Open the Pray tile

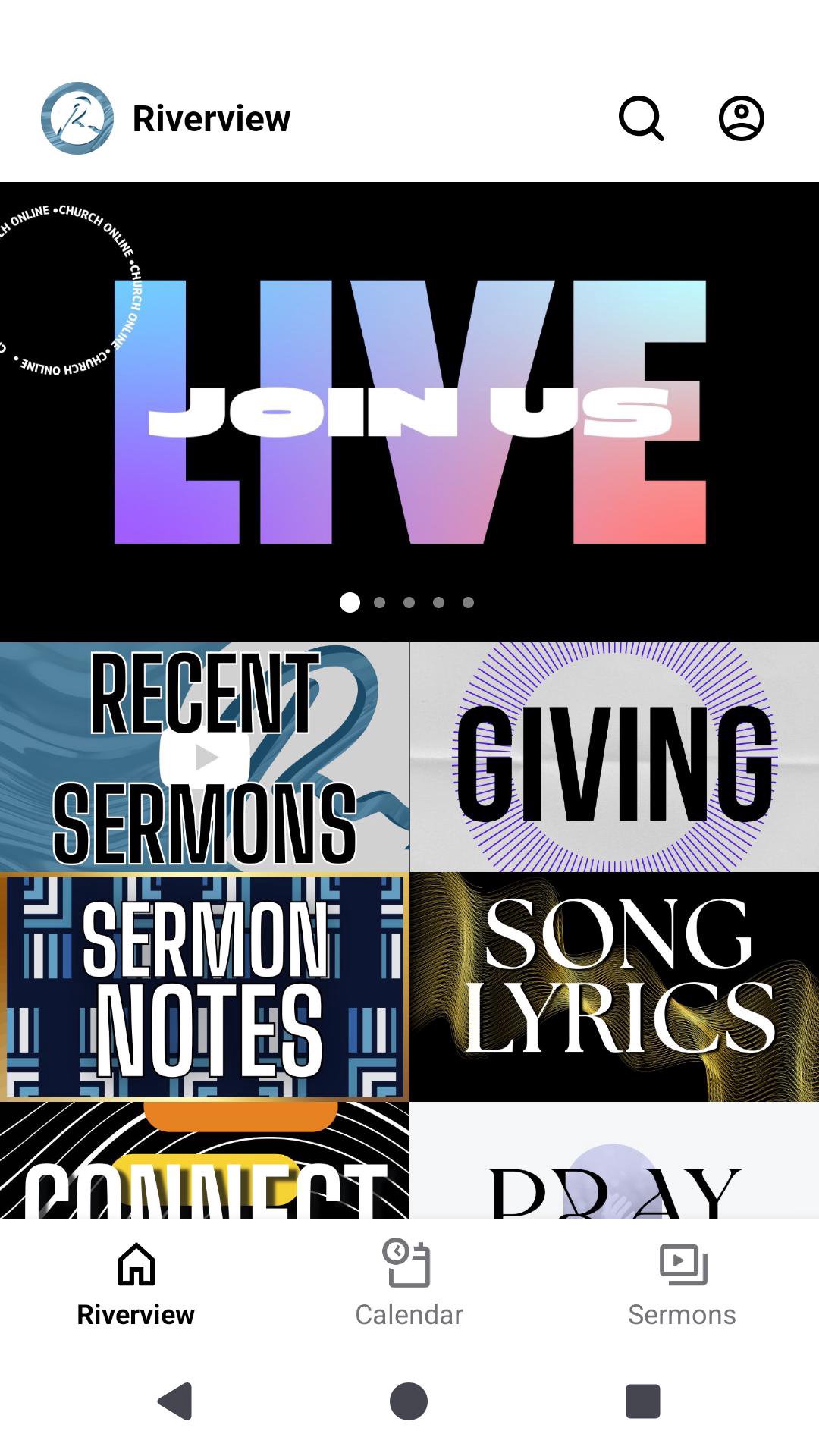click(x=614, y=1162)
